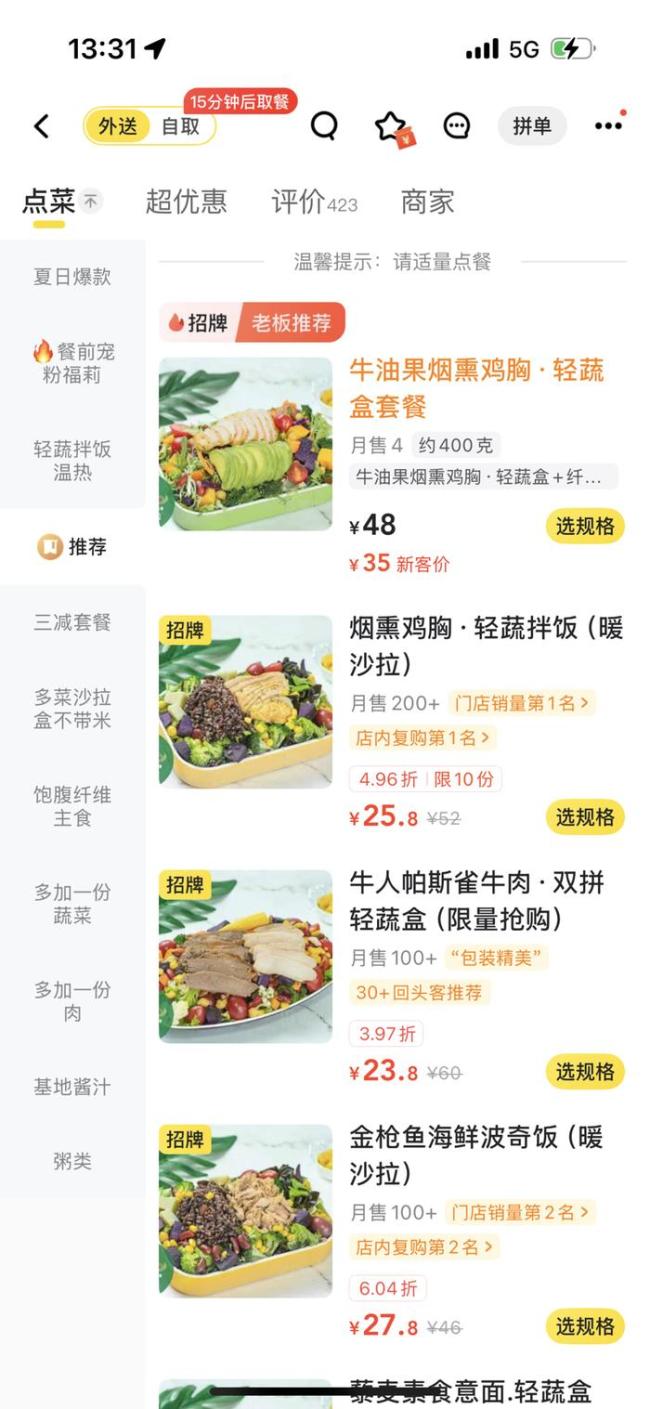Select the 夏日爆款 category
Image resolution: width=650 pixels, height=1409 pixels.
coord(72,277)
